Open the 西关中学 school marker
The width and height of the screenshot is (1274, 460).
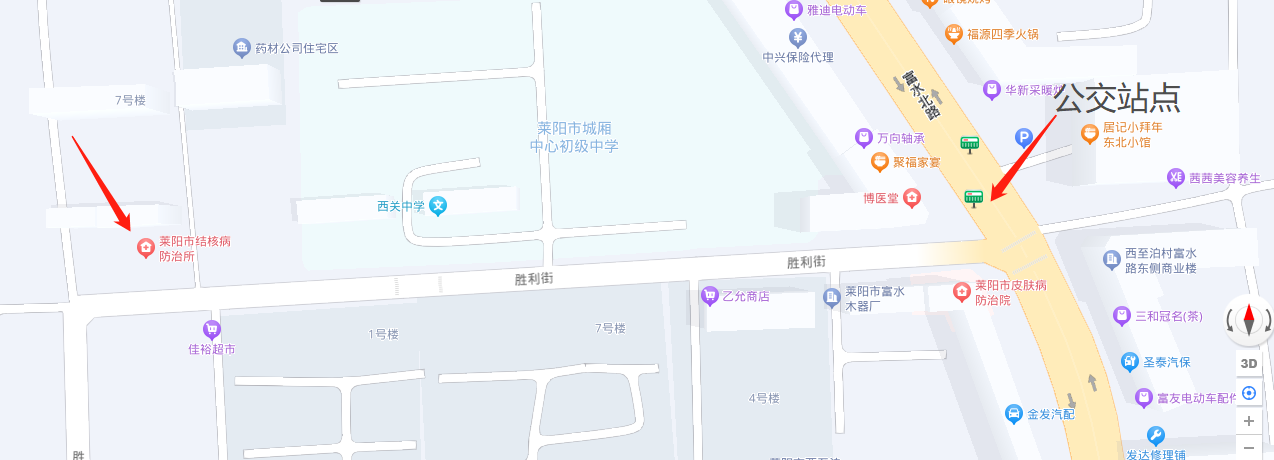click(x=438, y=207)
